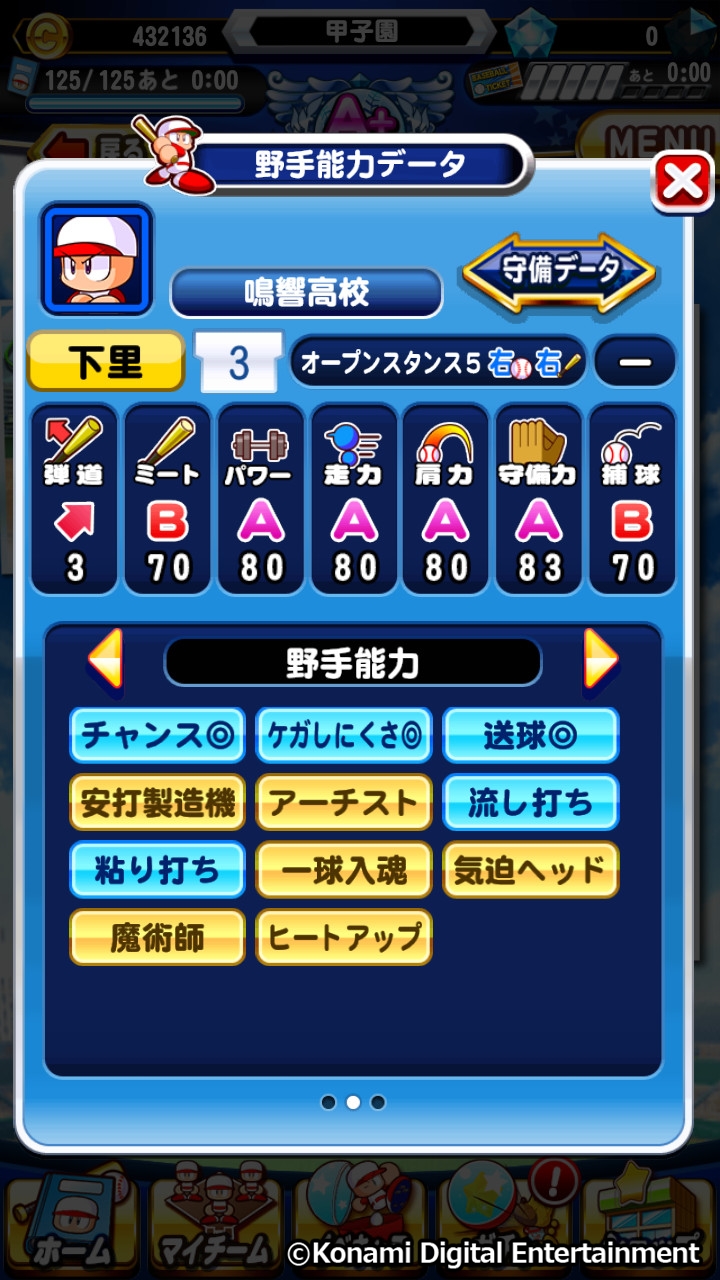The height and width of the screenshot is (1280, 720).
Task: Close the 野手能力データ dialog
Action: [683, 182]
